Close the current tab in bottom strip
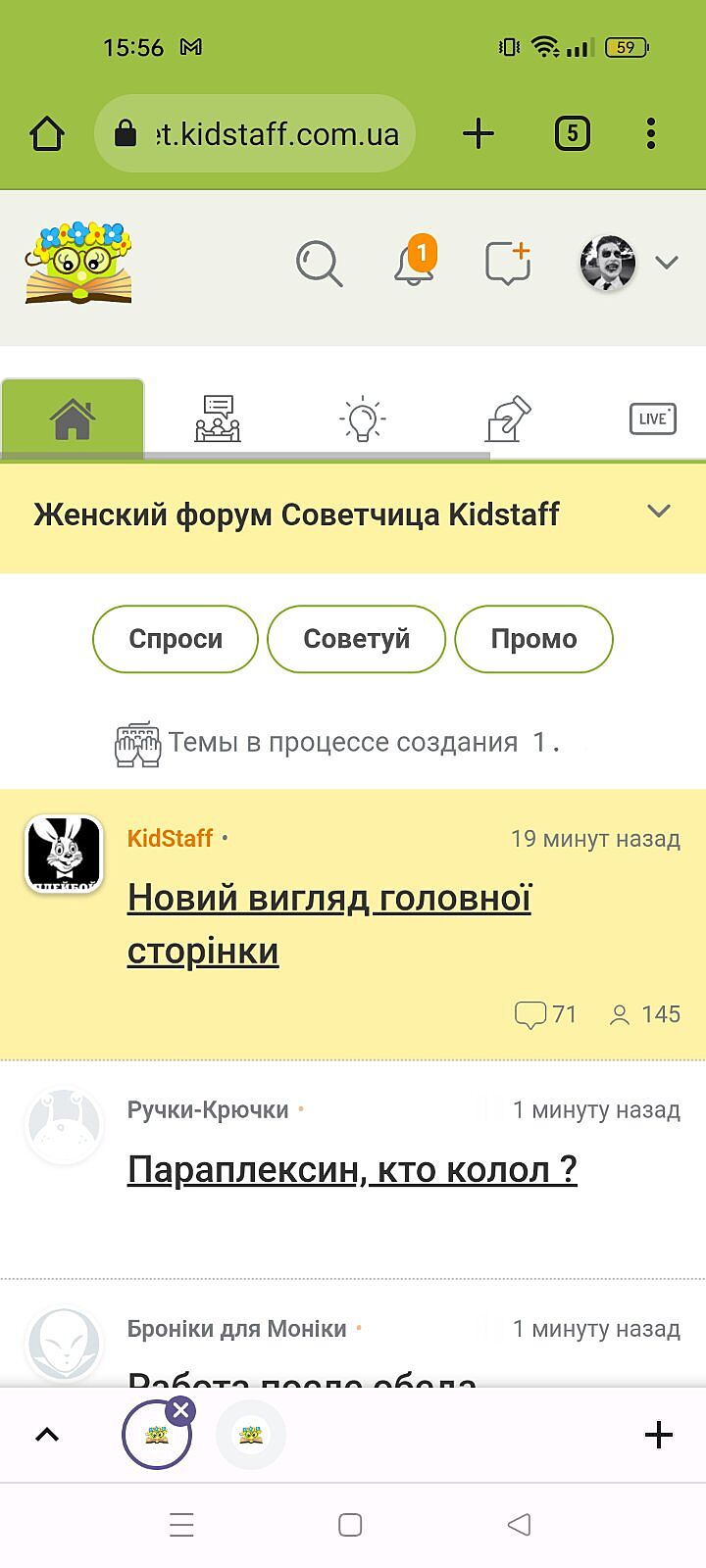 click(x=180, y=1411)
